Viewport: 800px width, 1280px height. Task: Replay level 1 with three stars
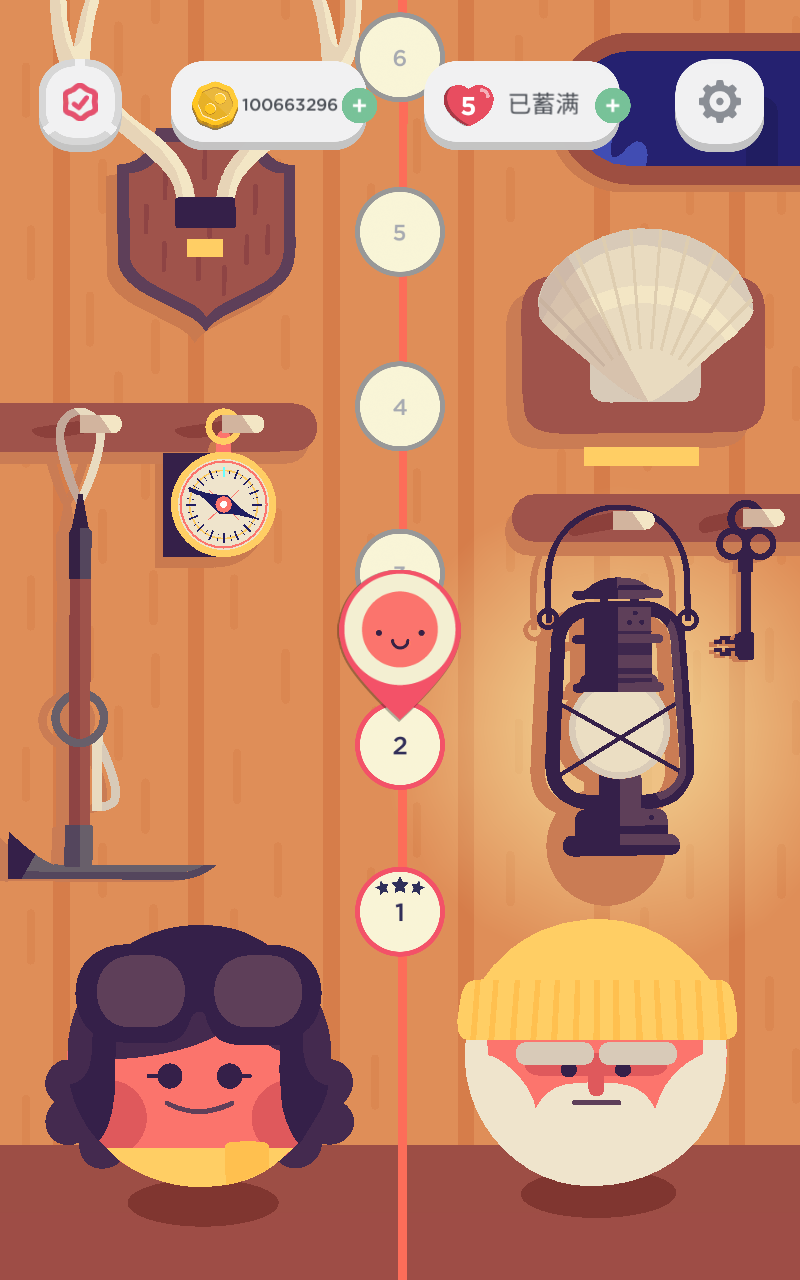tap(400, 912)
